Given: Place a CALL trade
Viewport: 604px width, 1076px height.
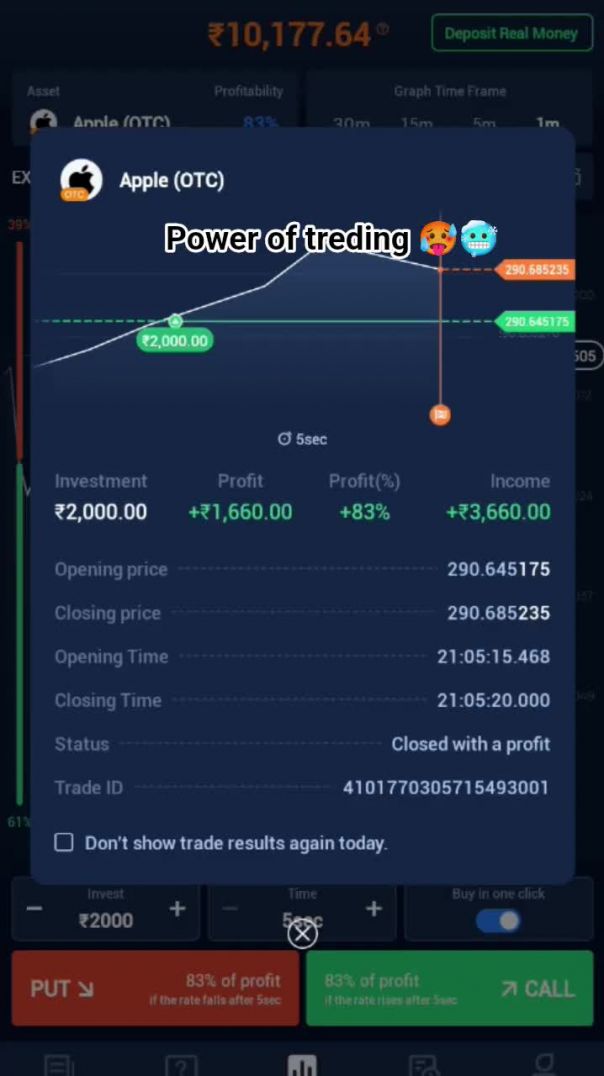Looking at the screenshot, I should pos(448,988).
